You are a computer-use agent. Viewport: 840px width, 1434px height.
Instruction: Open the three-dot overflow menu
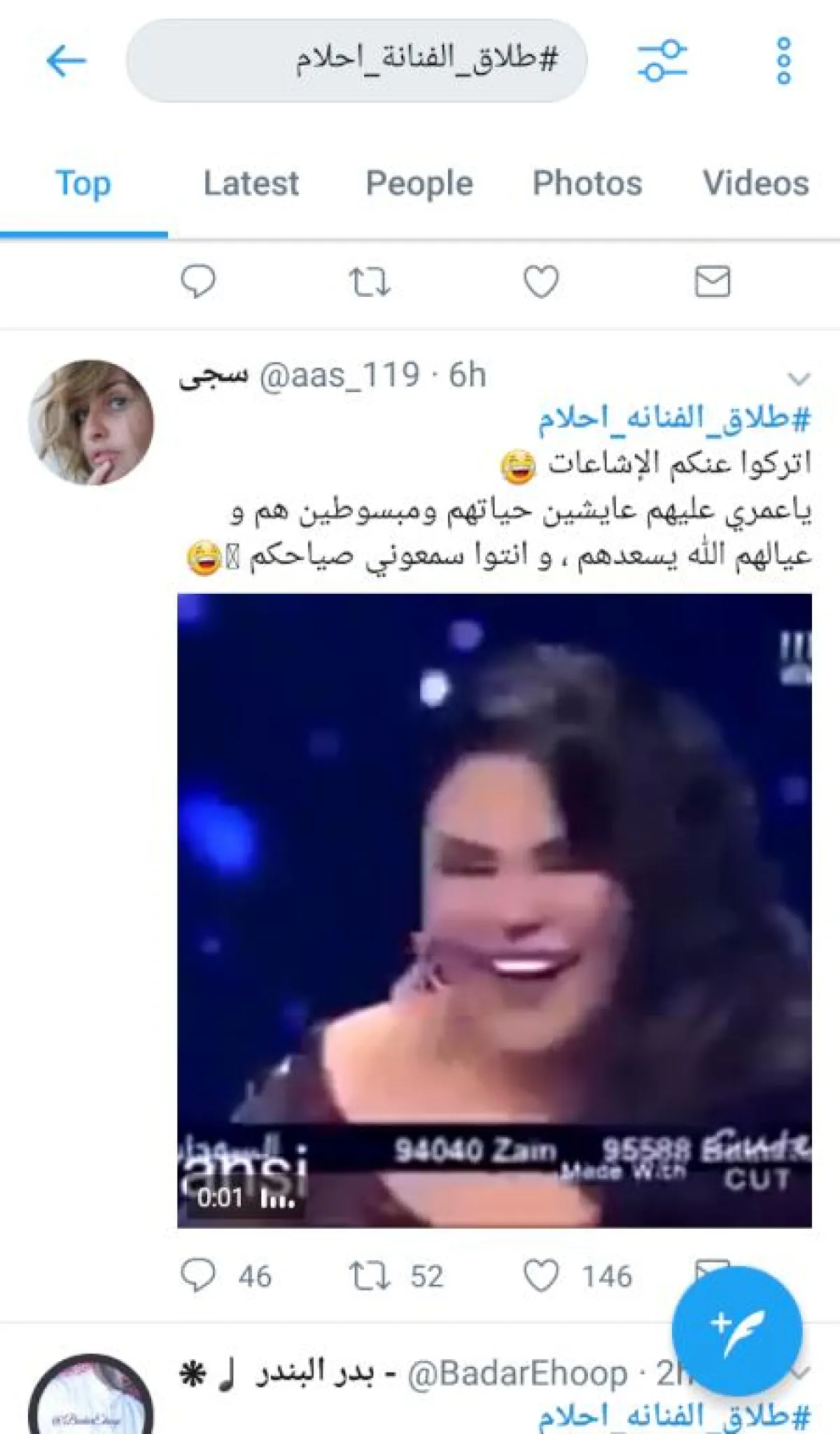click(784, 61)
